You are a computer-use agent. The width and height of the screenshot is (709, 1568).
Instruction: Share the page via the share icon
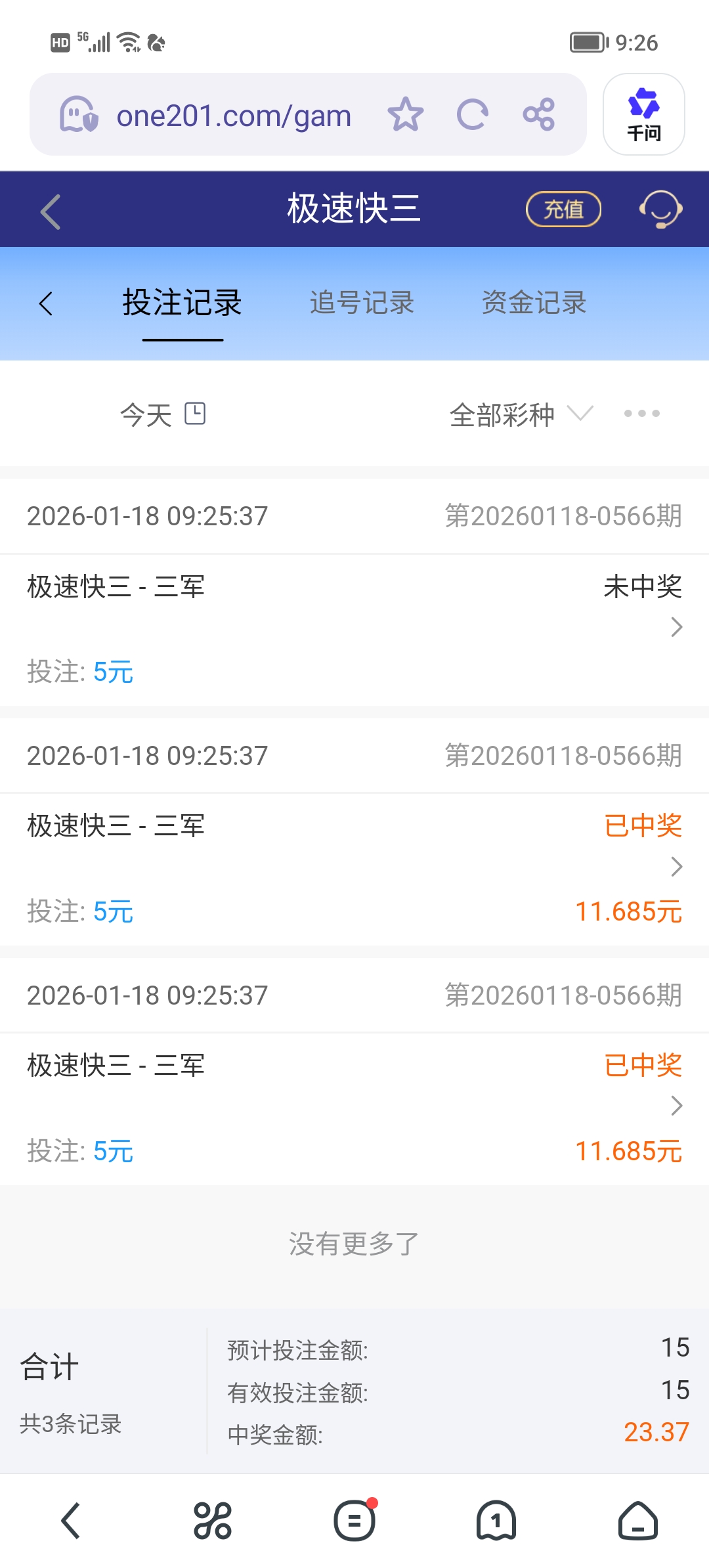pos(540,114)
